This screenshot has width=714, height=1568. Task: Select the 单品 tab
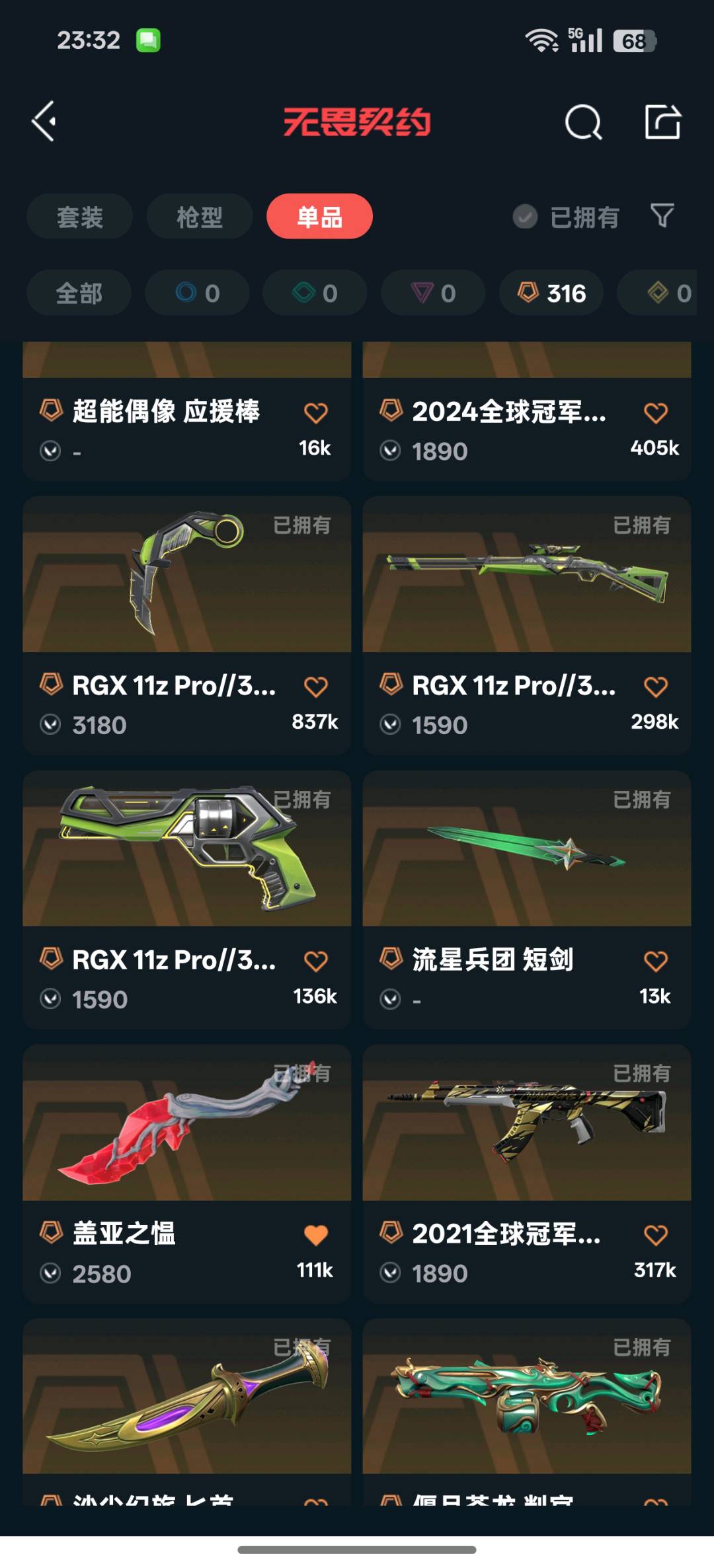point(319,217)
